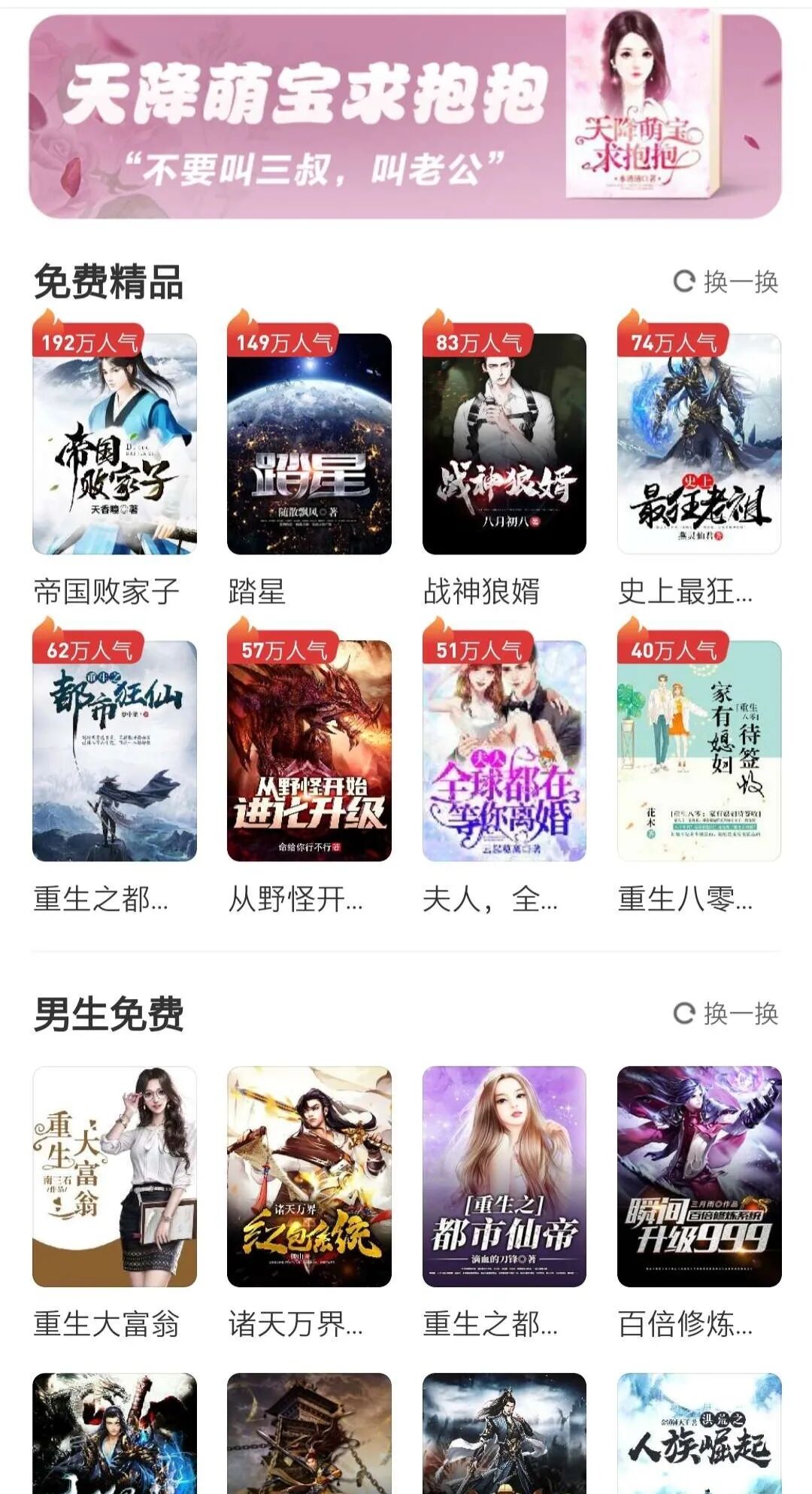Open the novel 史上最狂老祖
The width and height of the screenshot is (812, 1494).
pos(698,444)
